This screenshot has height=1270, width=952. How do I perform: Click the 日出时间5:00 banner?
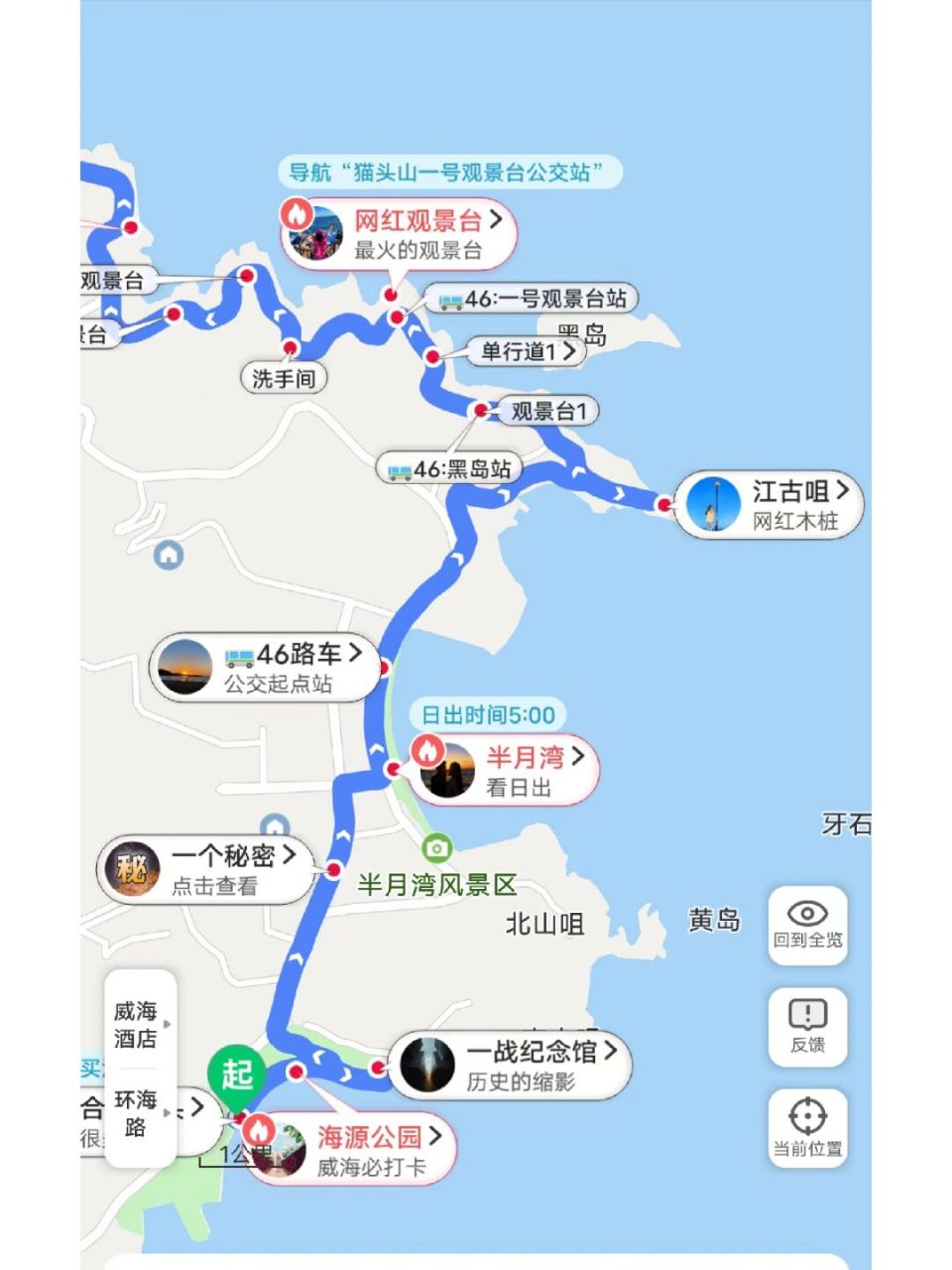pos(488,713)
